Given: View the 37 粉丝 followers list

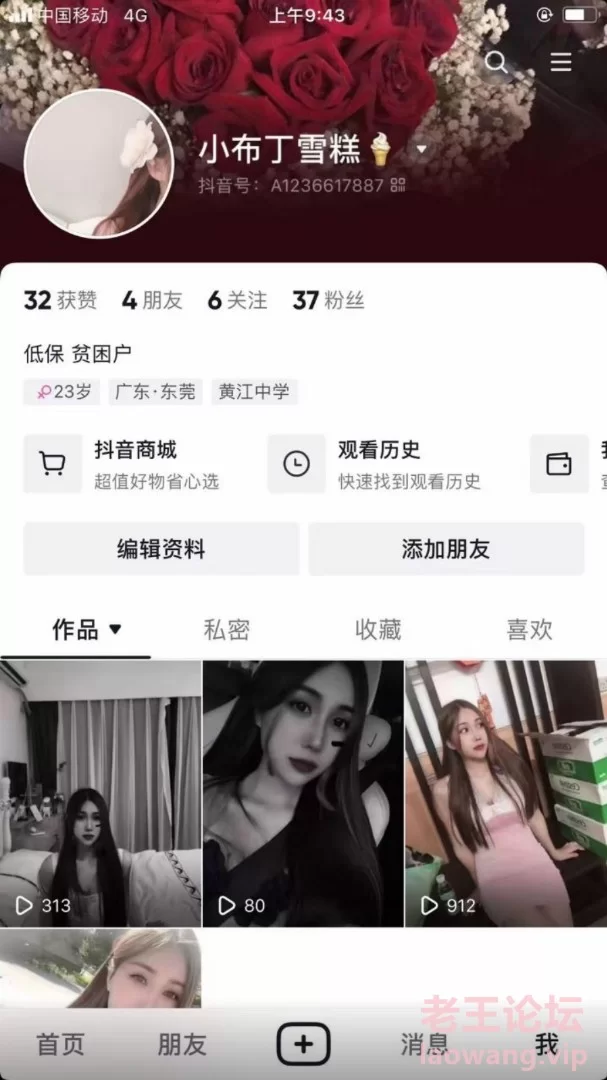Looking at the screenshot, I should tap(328, 300).
